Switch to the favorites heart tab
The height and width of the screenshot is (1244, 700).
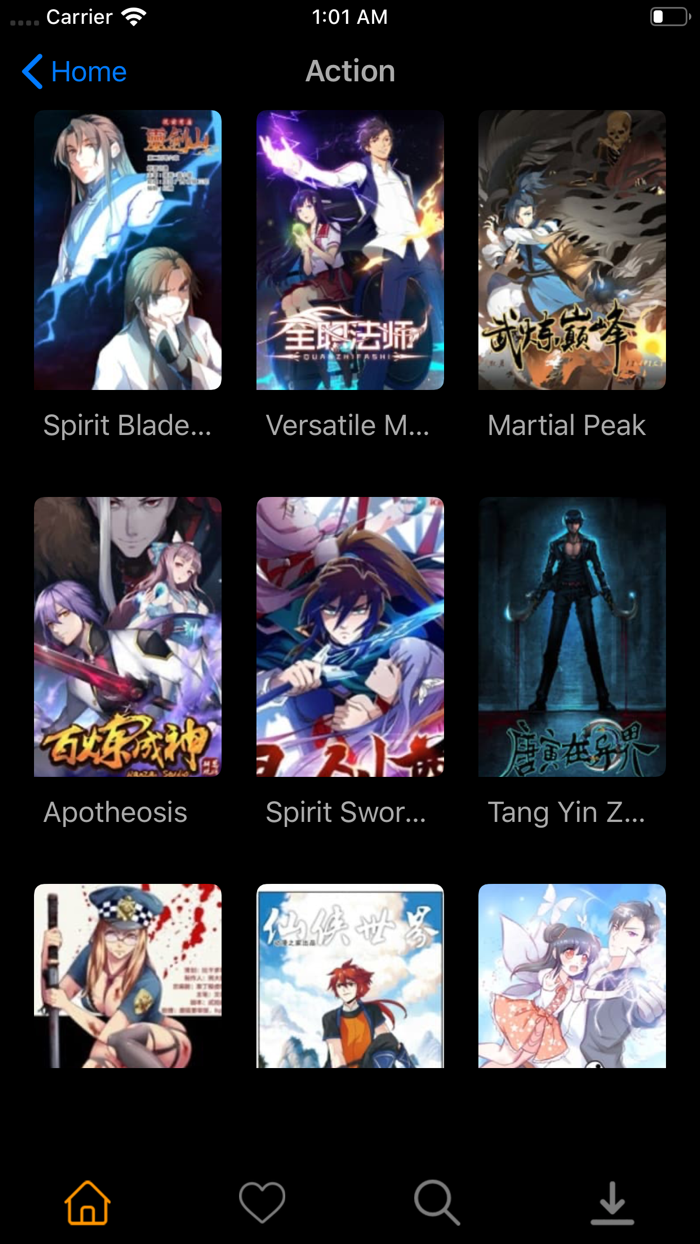[x=262, y=1202]
